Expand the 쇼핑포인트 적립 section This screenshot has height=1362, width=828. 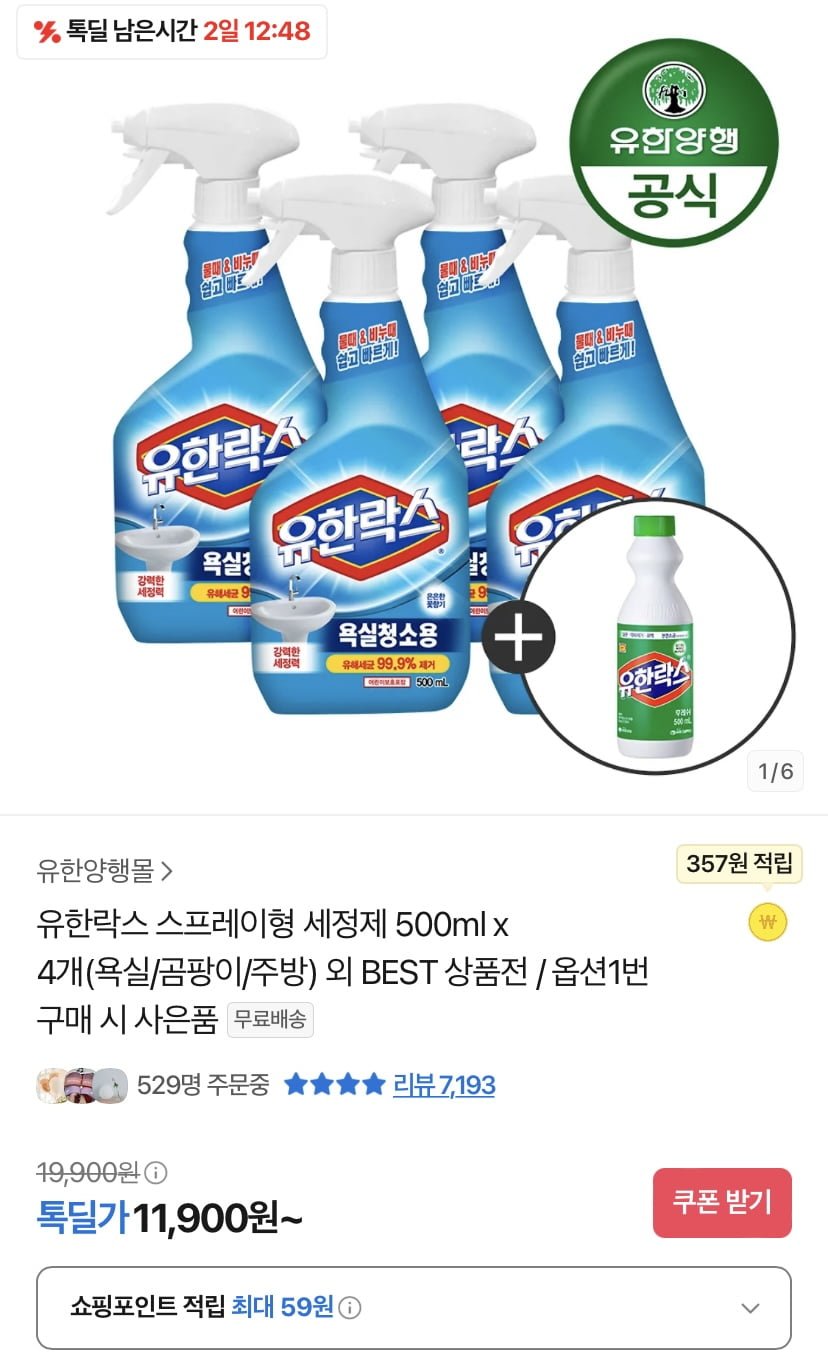pyautogui.click(x=414, y=1307)
